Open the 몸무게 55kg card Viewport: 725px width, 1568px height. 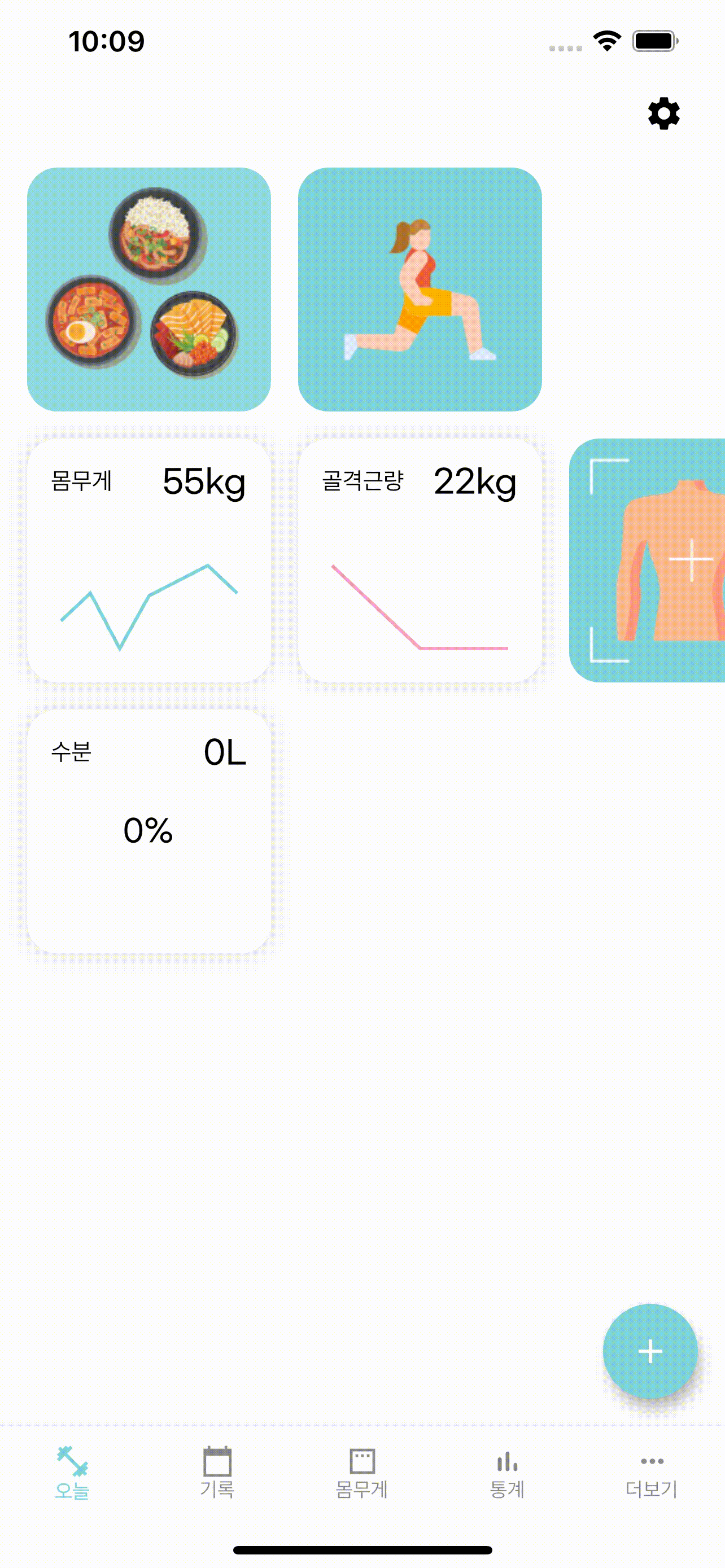tap(149, 560)
